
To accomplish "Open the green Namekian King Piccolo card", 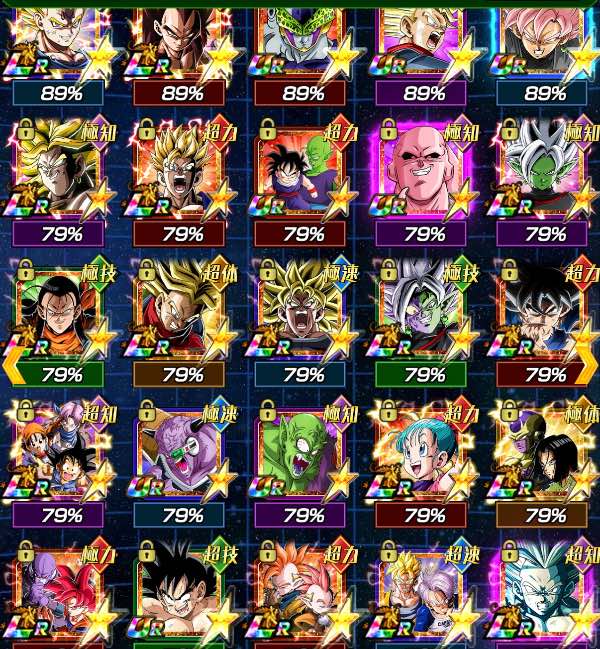I will pos(302,450).
